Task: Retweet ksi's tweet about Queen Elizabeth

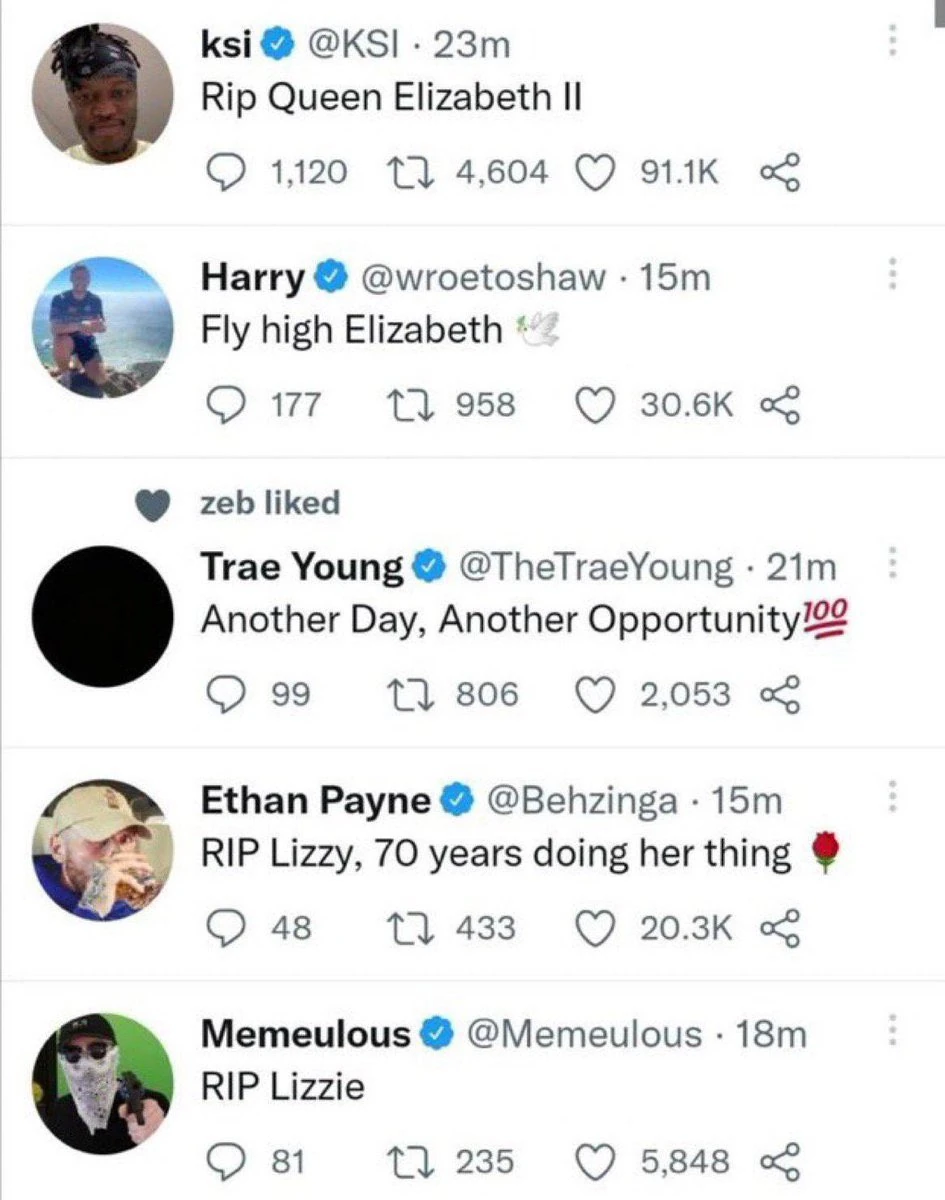Action: [x=407, y=173]
